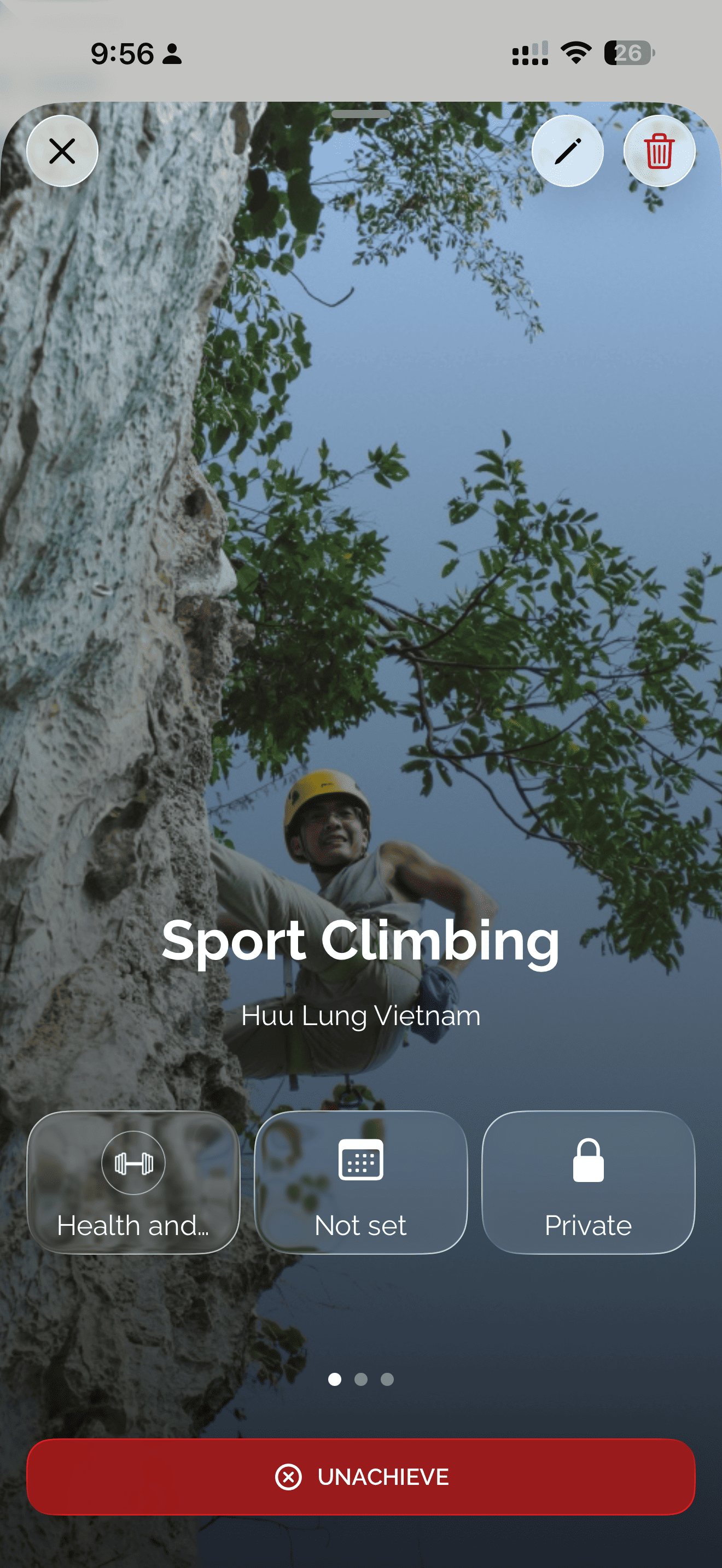Tap the page indicator dots
Viewport: 722px width, 1568px height.
pos(361,1379)
